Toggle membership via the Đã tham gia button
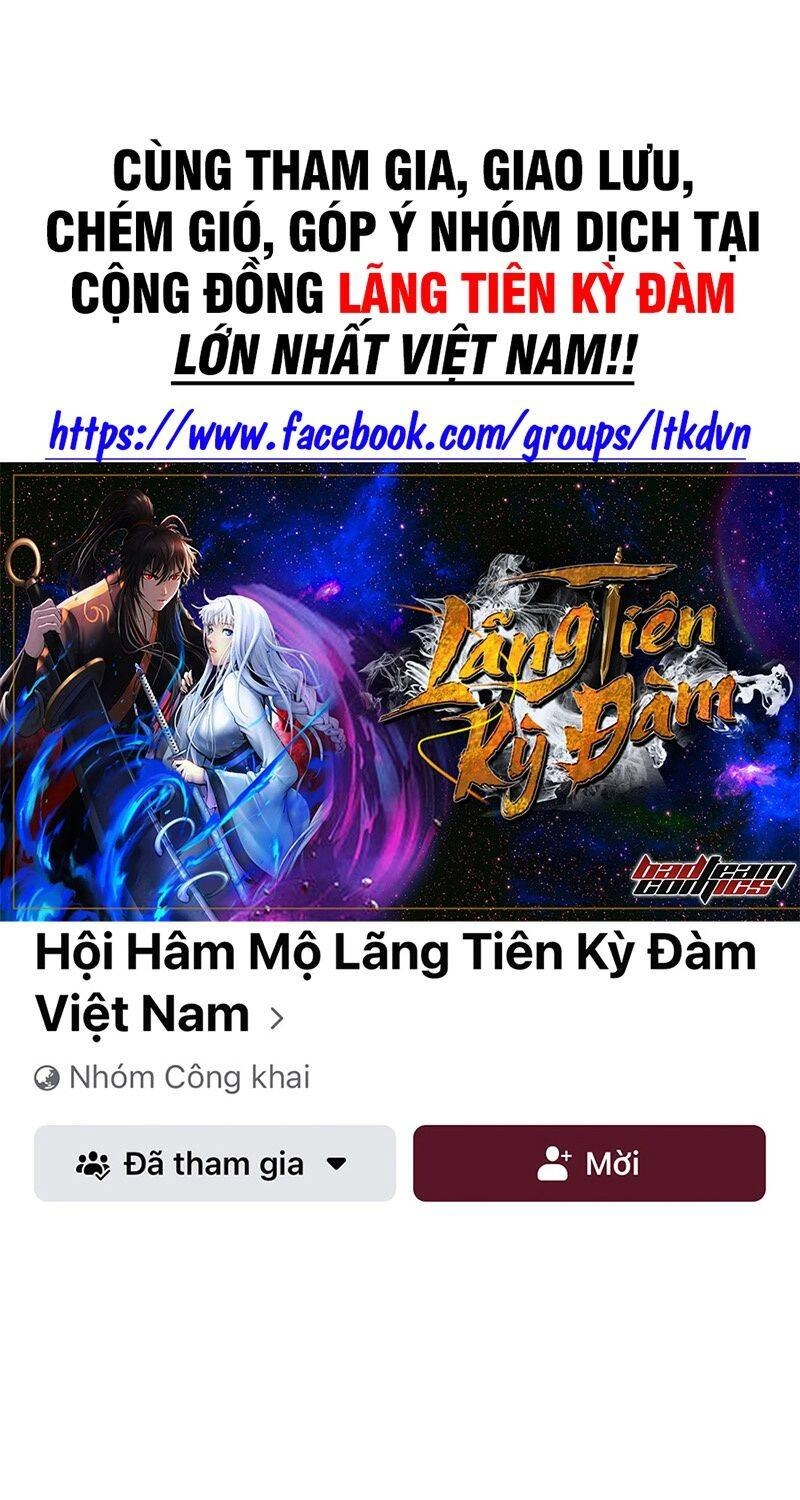Viewport: 800px width, 1500px height. (215, 1162)
